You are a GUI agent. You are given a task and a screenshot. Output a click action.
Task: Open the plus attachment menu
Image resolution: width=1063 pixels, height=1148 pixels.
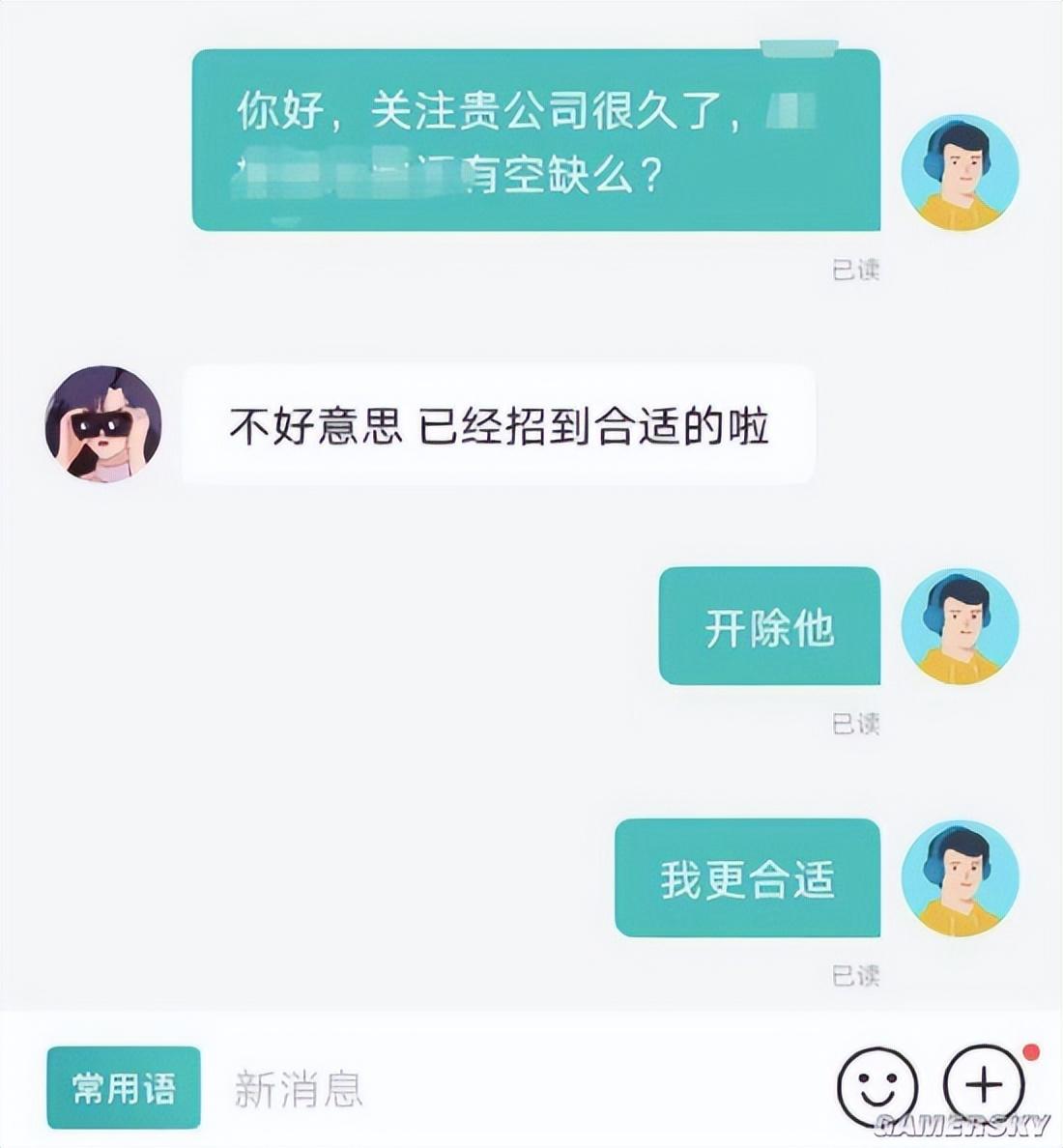point(984,1086)
